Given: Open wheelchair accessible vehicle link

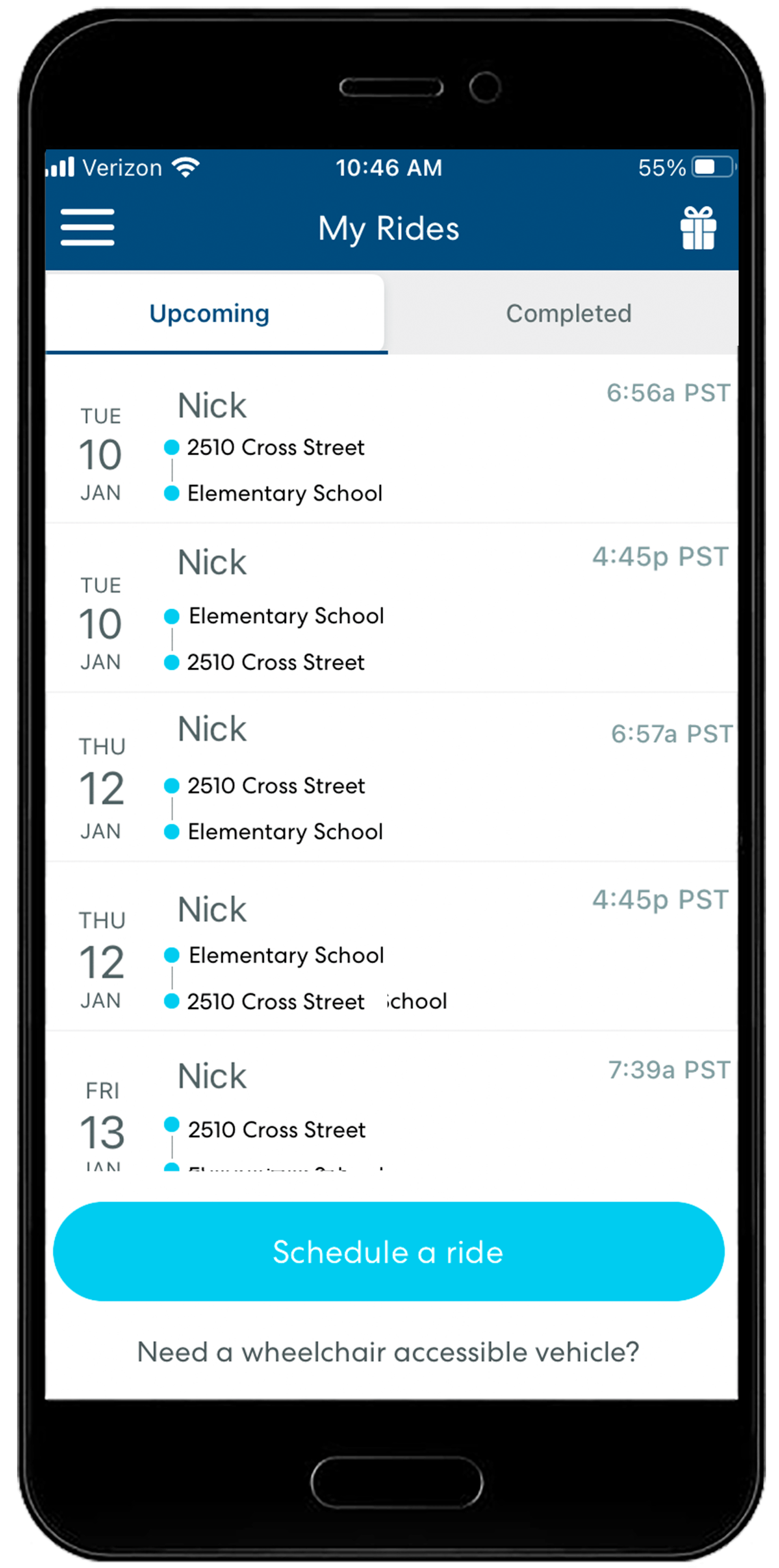Looking at the screenshot, I should coord(389,1352).
